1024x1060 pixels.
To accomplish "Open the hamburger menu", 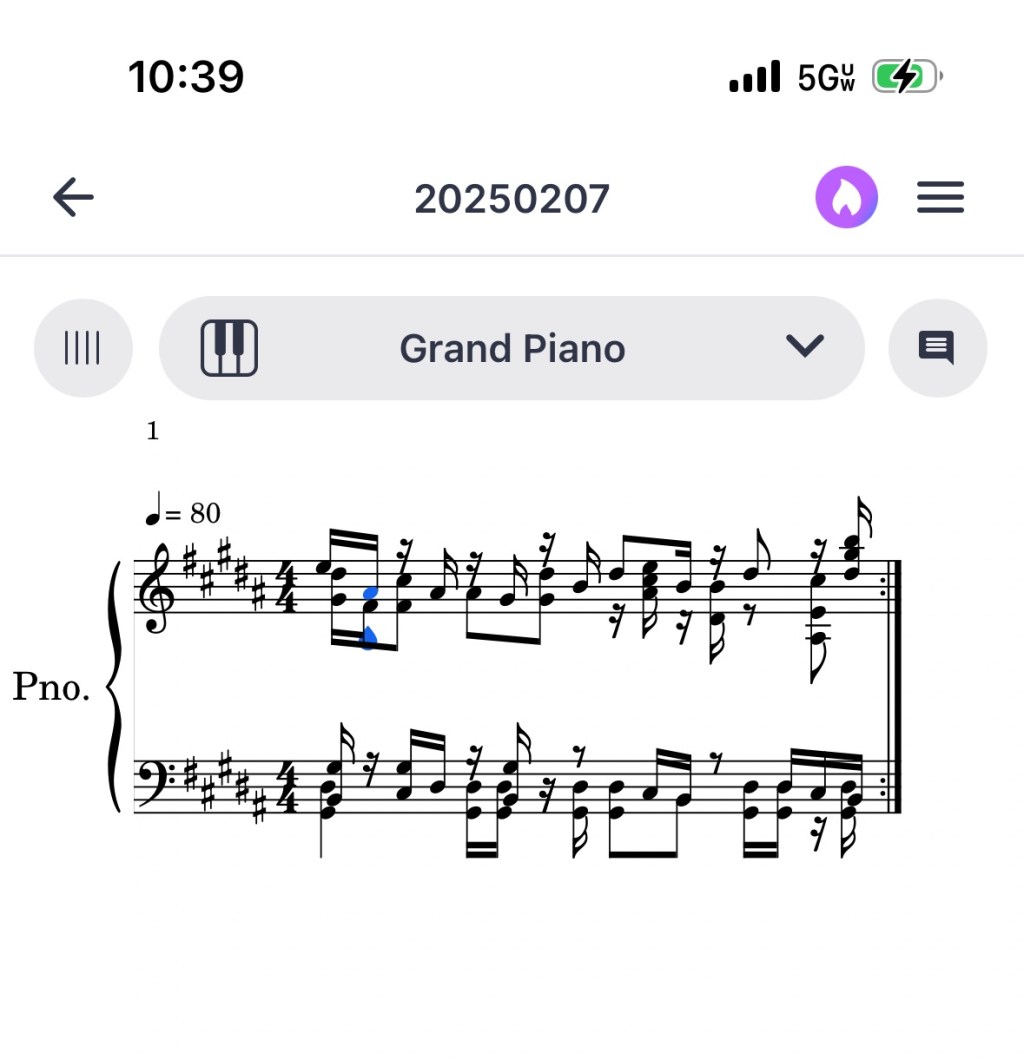I will 940,198.
